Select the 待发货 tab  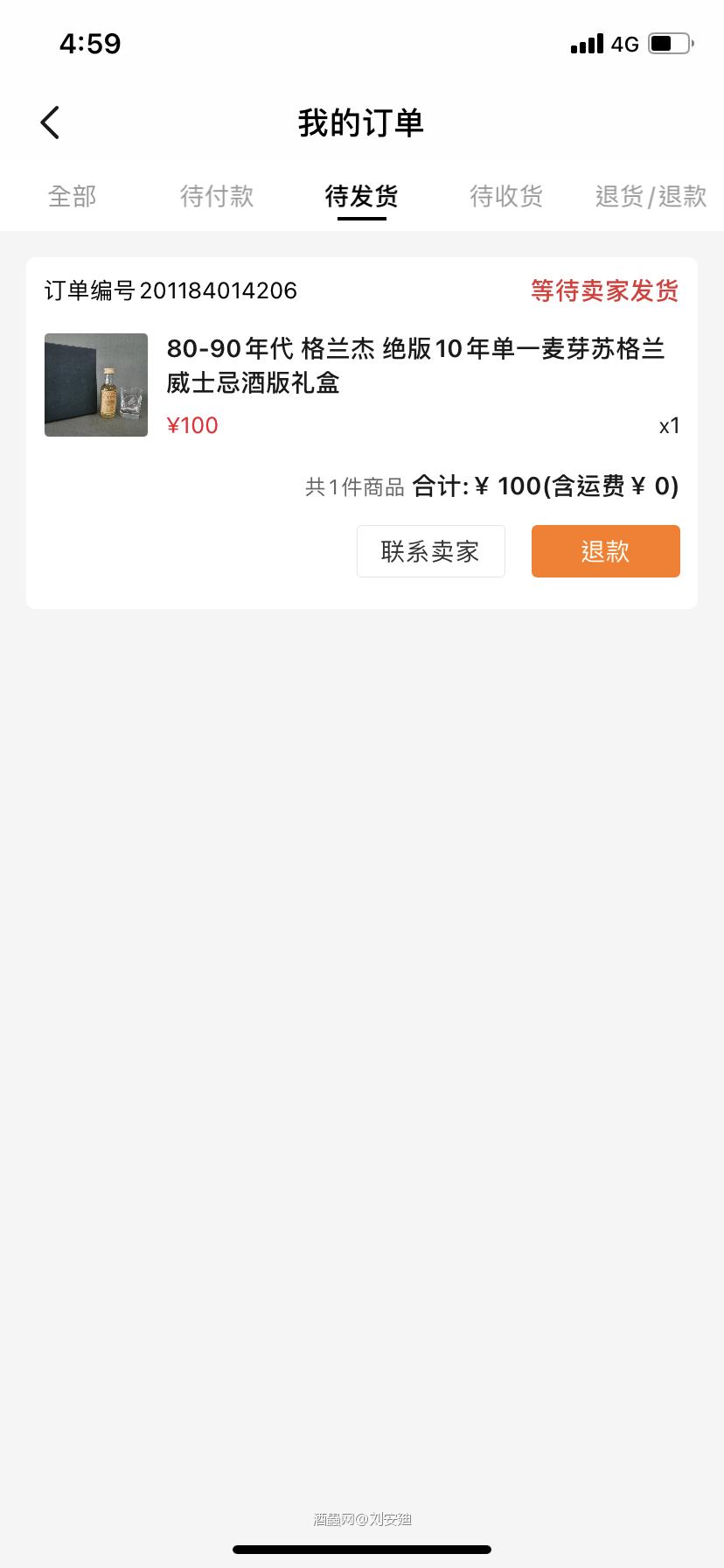[361, 196]
